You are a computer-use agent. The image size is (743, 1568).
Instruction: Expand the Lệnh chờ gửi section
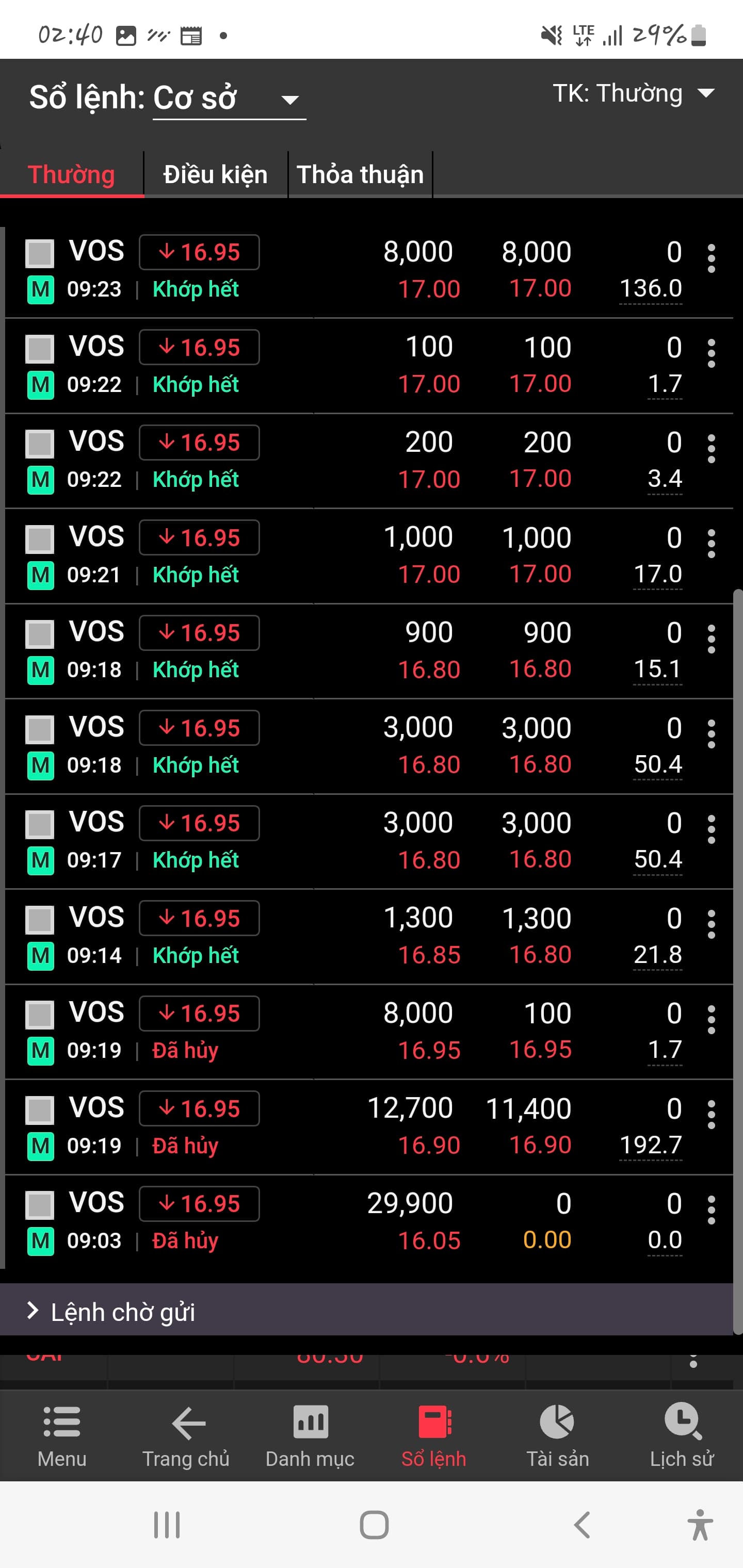coord(122,1312)
